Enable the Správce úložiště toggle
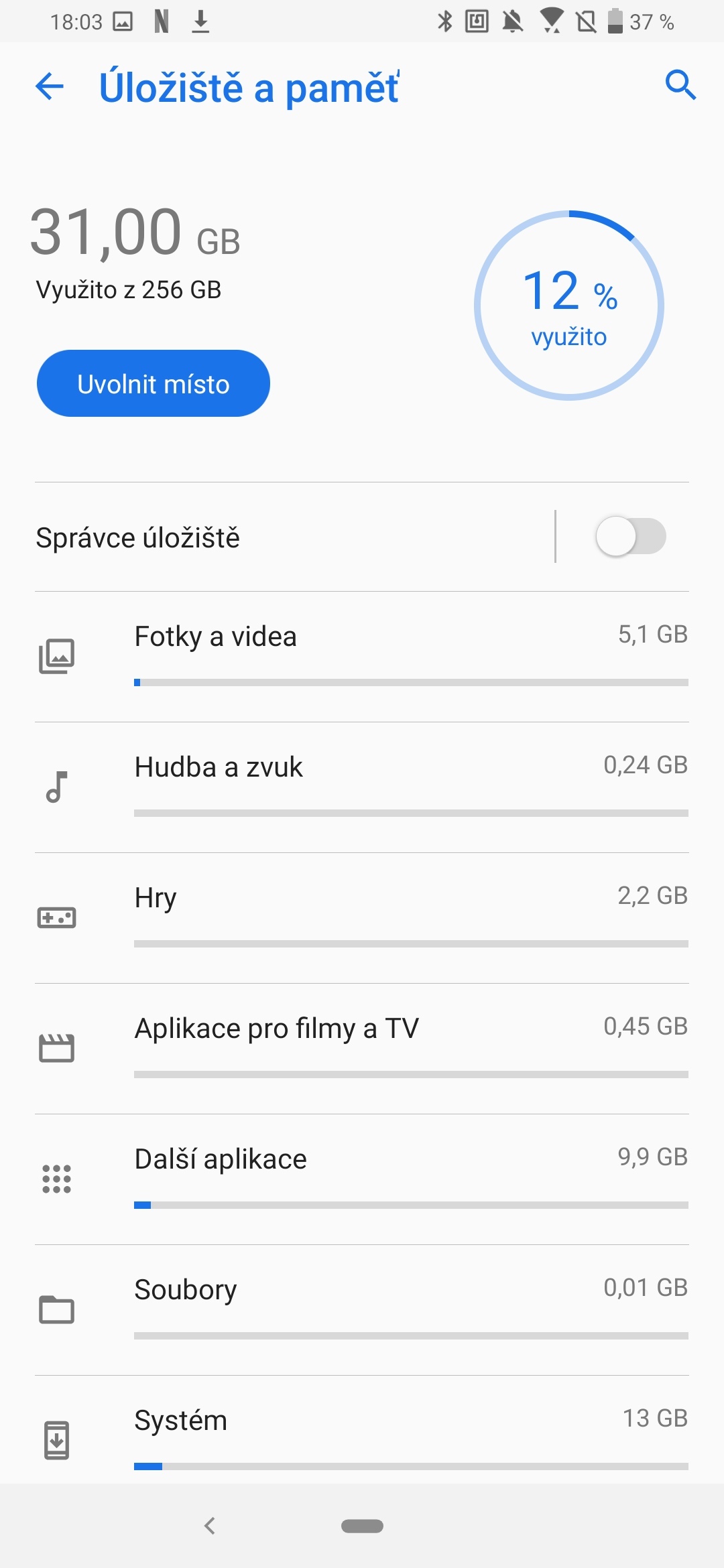 [631, 536]
